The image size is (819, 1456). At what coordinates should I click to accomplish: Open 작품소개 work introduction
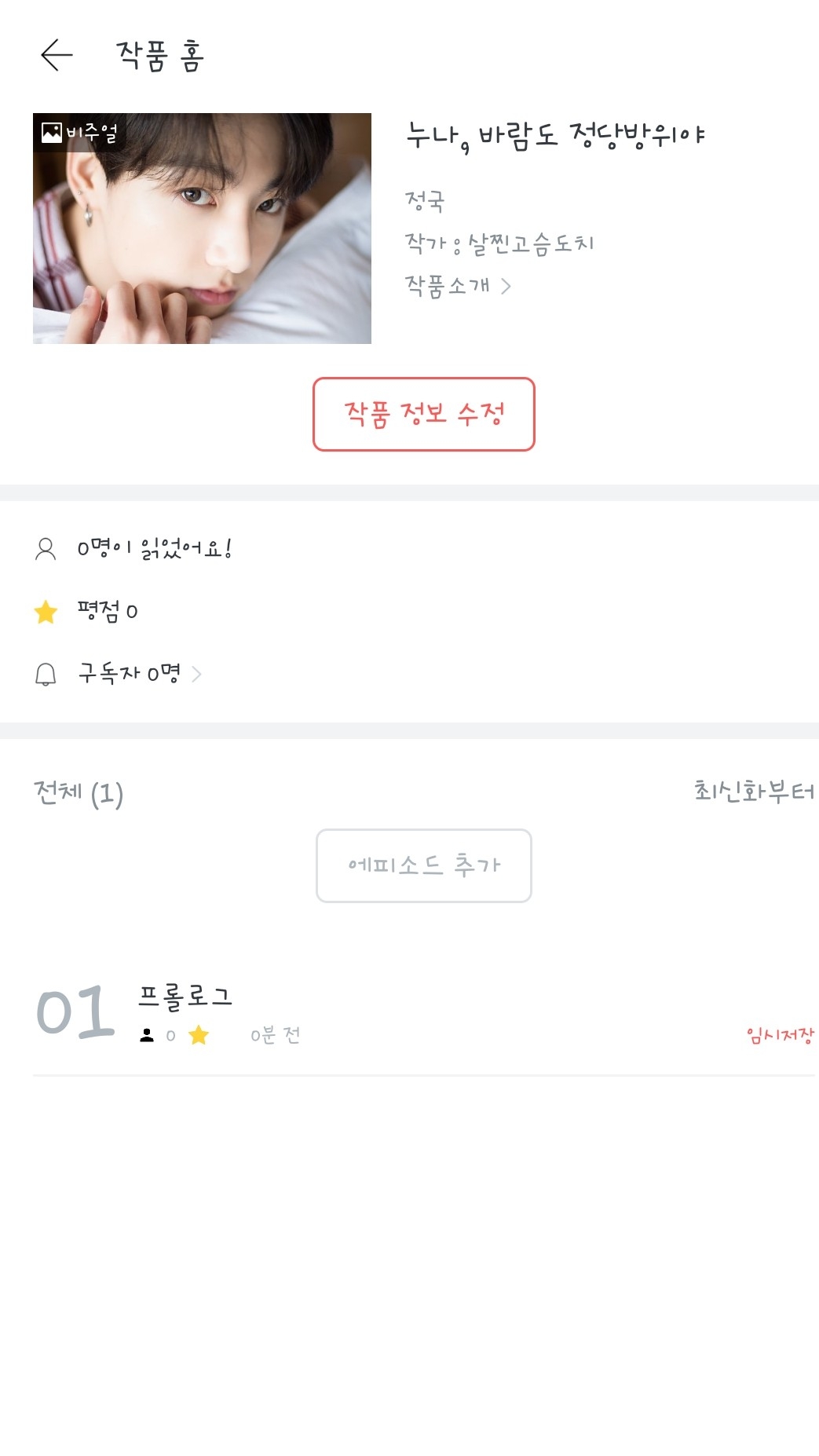[x=458, y=286]
